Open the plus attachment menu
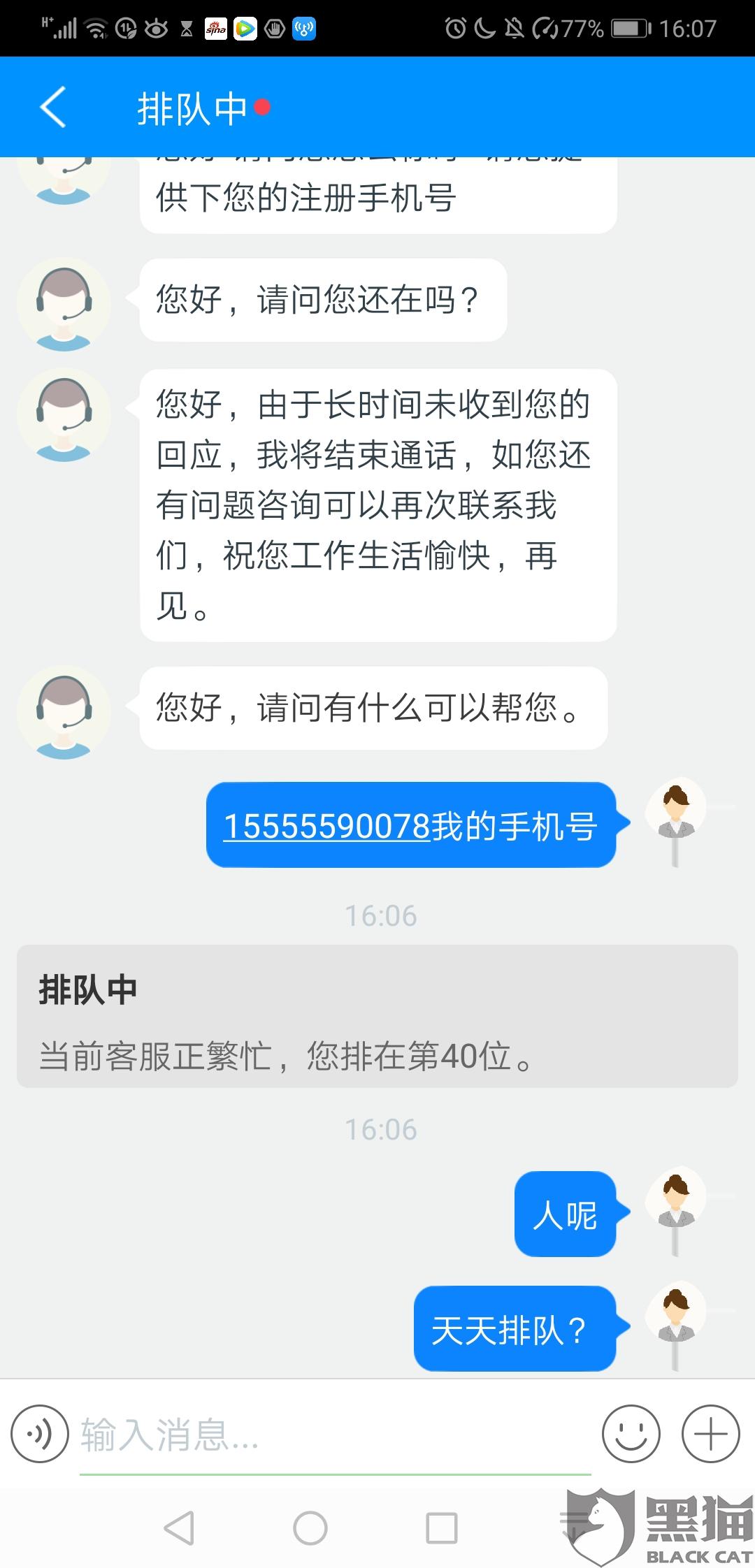 [x=711, y=1435]
